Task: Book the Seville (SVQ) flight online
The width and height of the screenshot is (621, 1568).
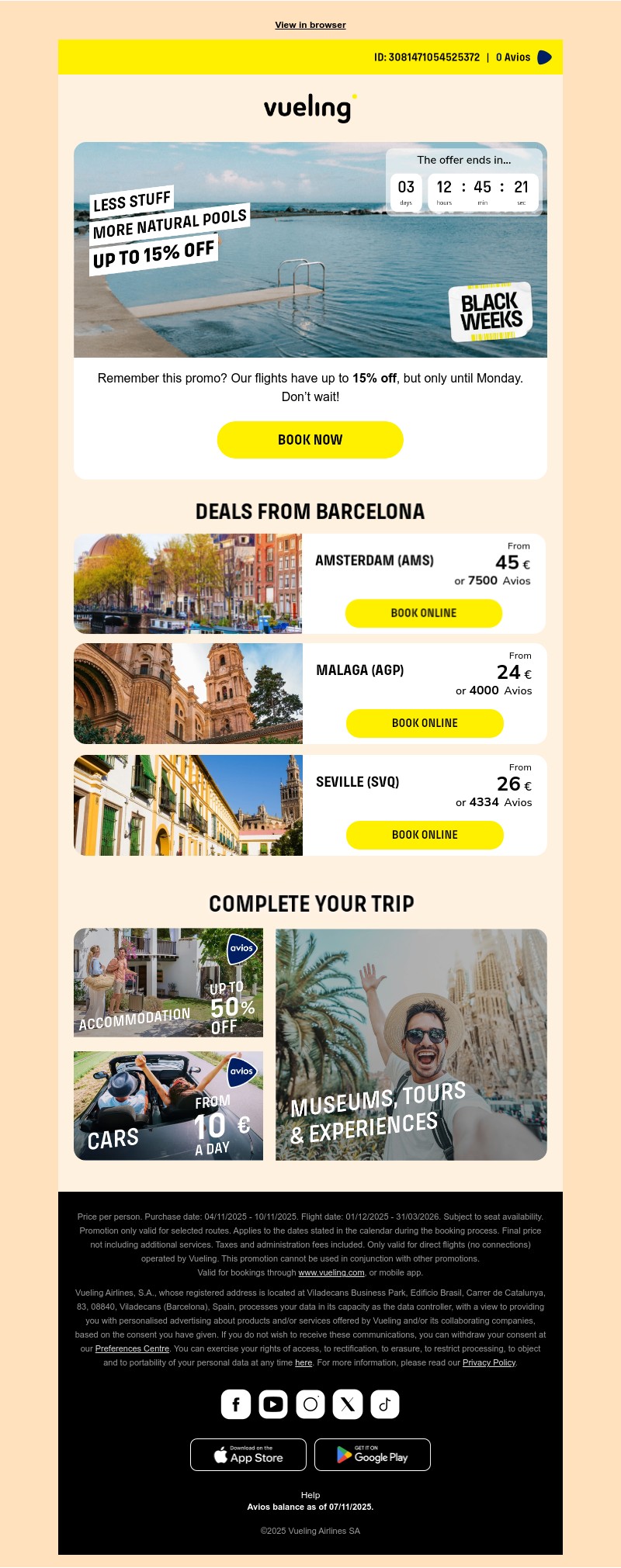Action: 425,835
